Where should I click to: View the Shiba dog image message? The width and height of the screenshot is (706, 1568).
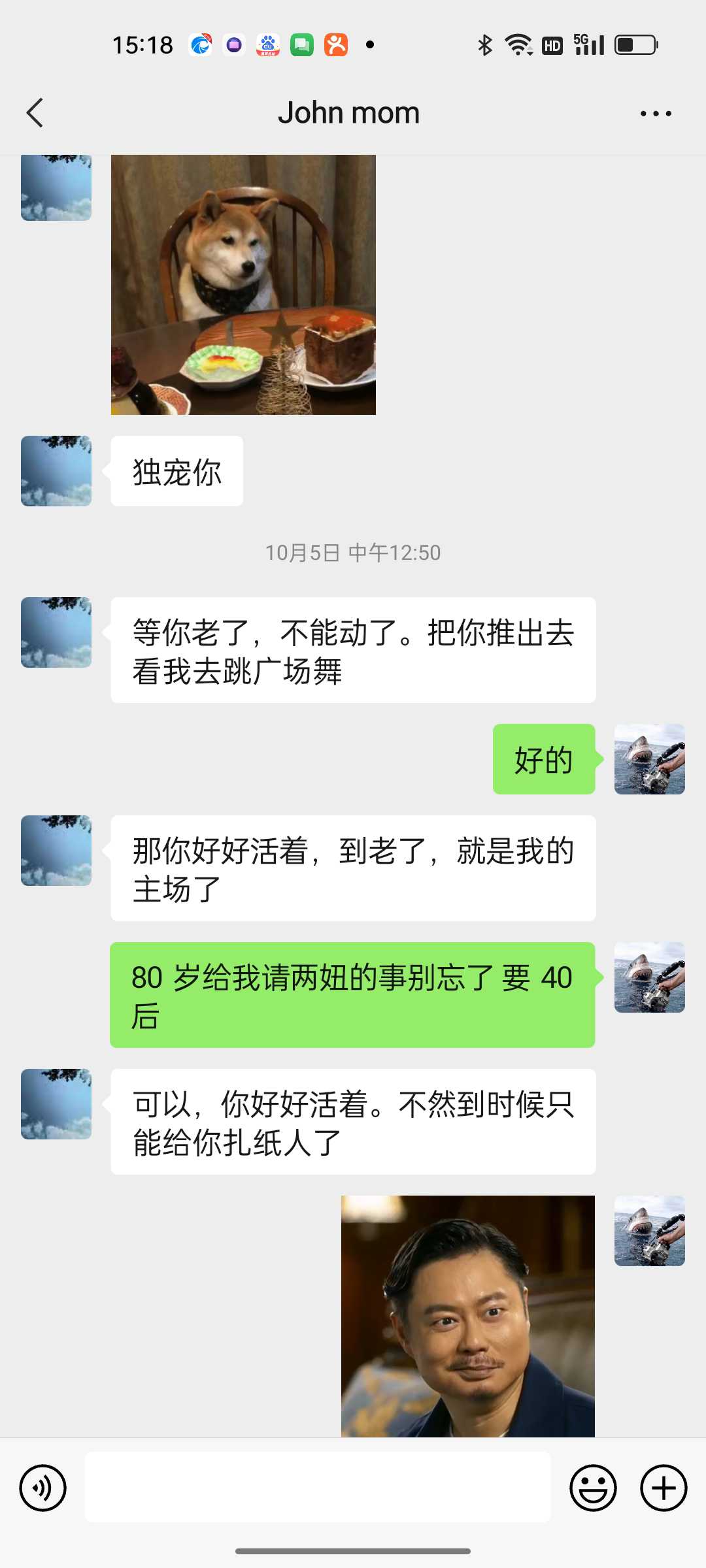pos(243,285)
